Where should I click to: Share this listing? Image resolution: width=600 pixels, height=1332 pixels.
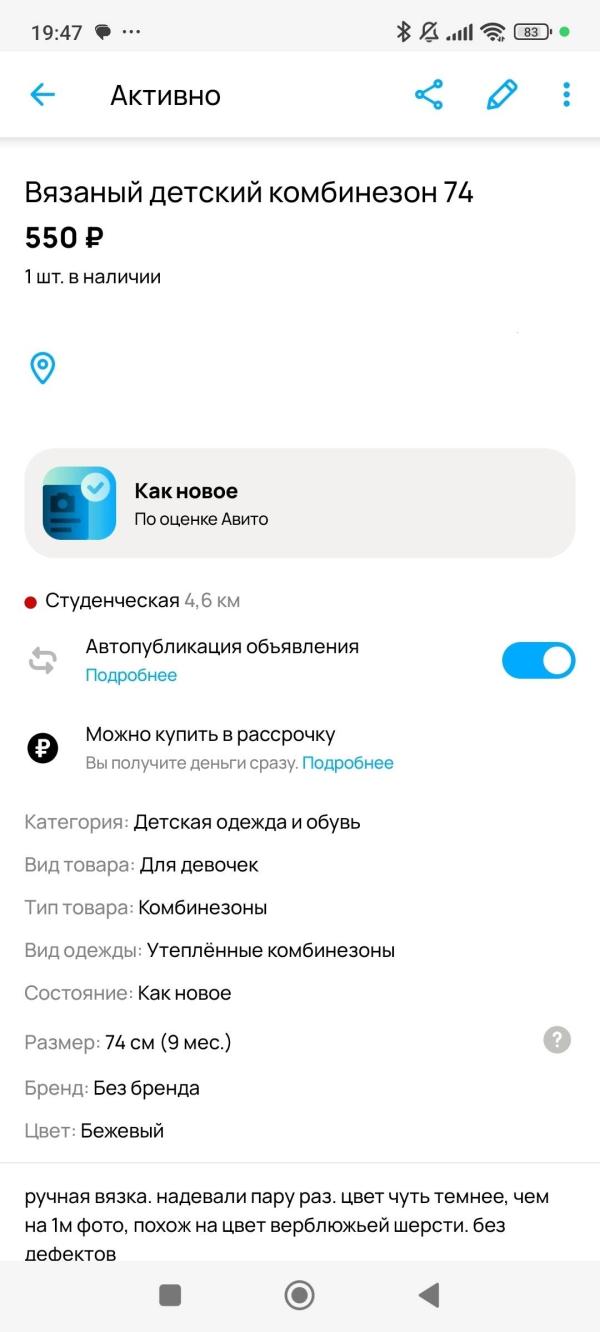tap(429, 95)
